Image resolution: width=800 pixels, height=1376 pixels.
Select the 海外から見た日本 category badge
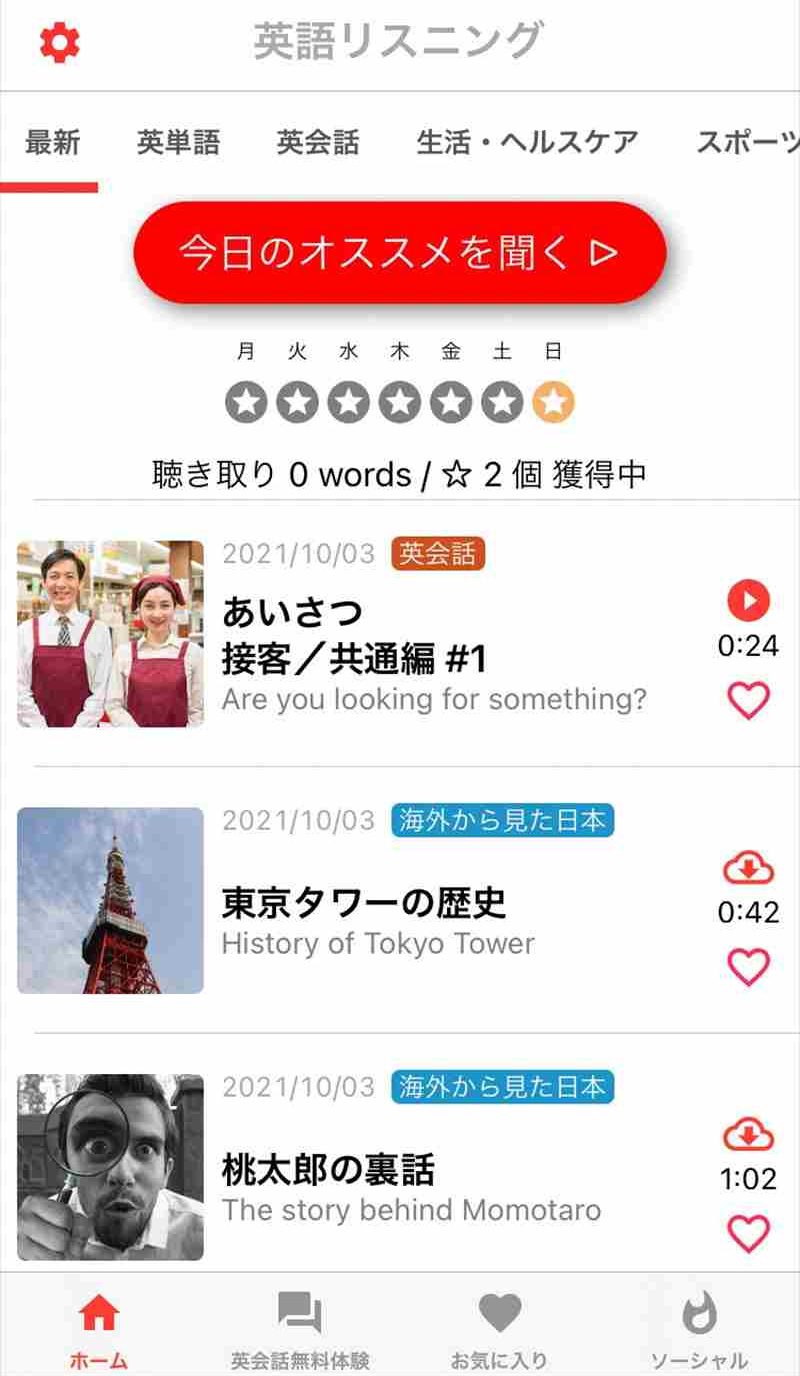click(500, 820)
